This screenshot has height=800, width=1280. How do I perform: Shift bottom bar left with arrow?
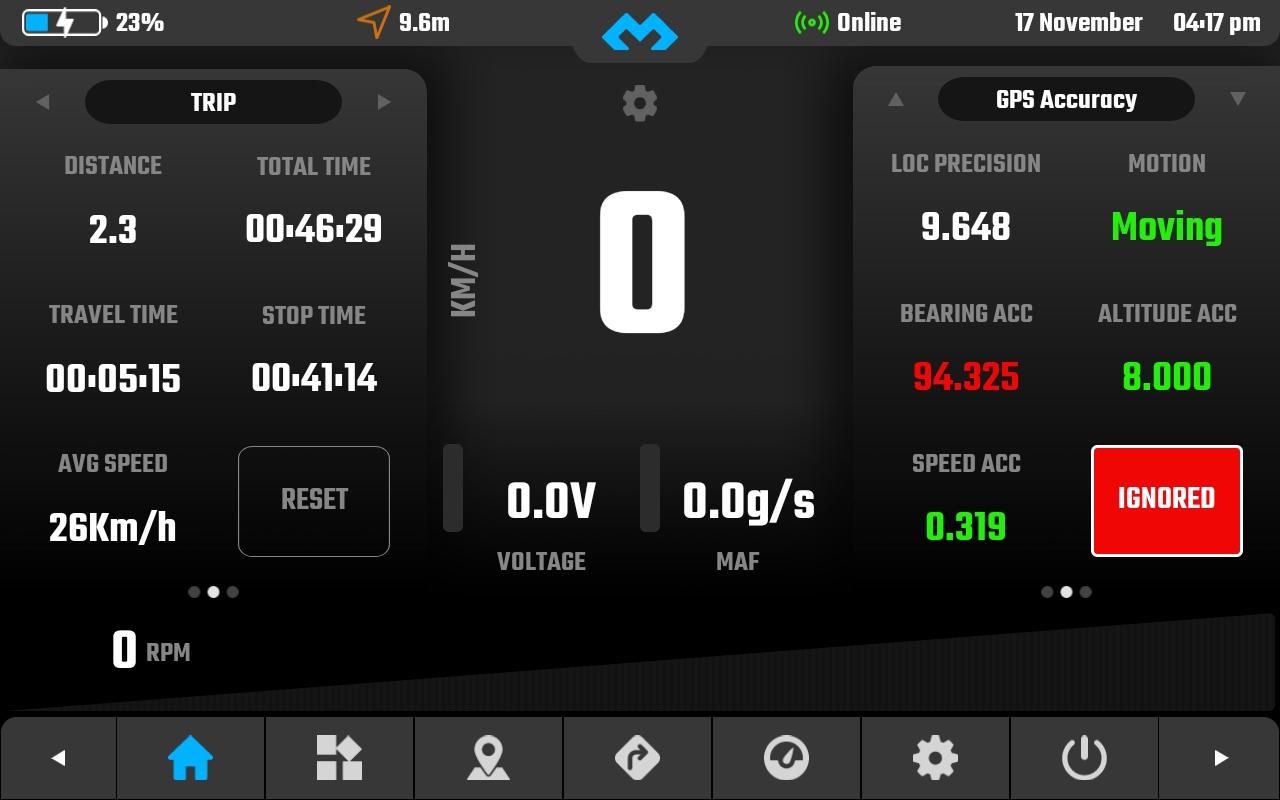click(58, 758)
